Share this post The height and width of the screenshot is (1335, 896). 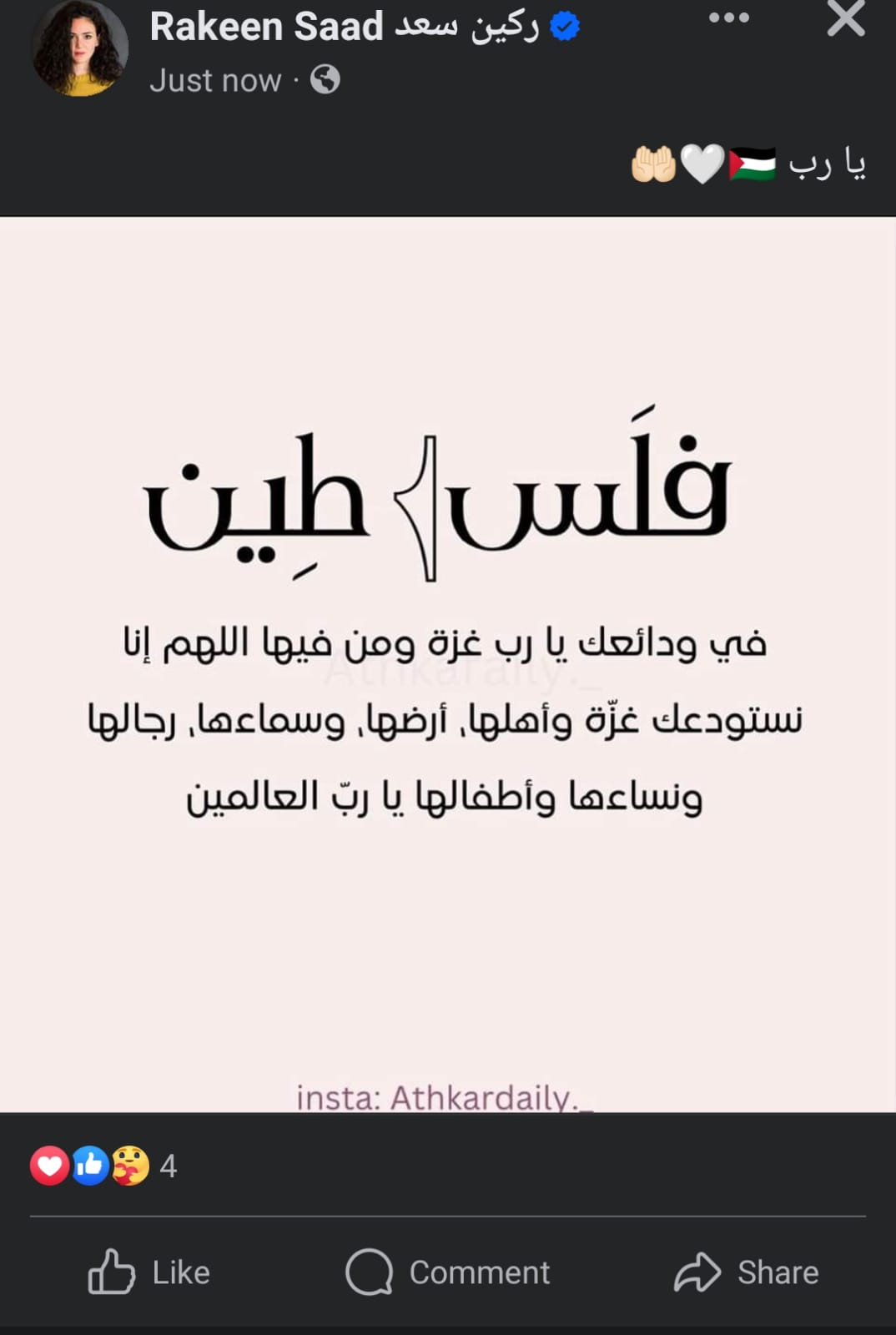pyautogui.click(x=747, y=1272)
